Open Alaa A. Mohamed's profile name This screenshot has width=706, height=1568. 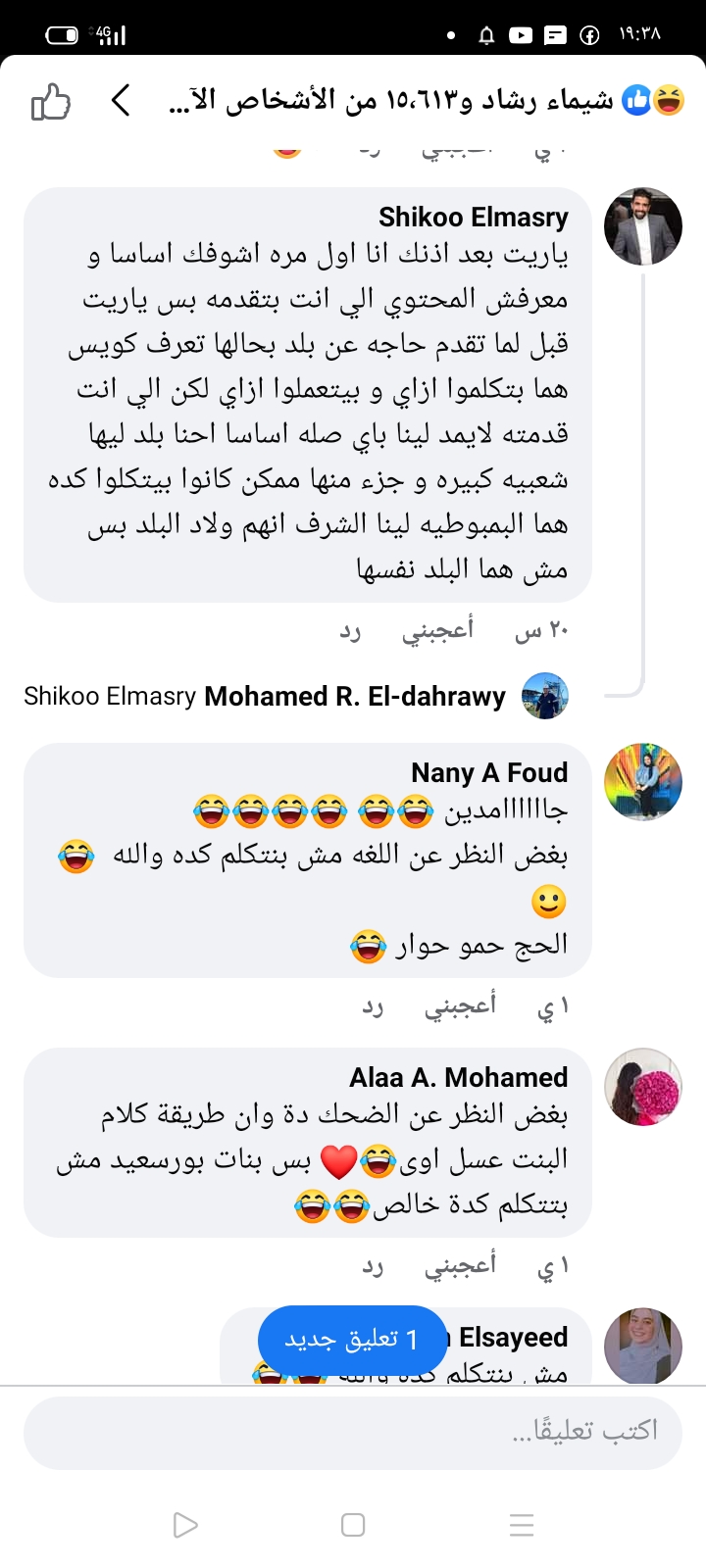[458, 1077]
